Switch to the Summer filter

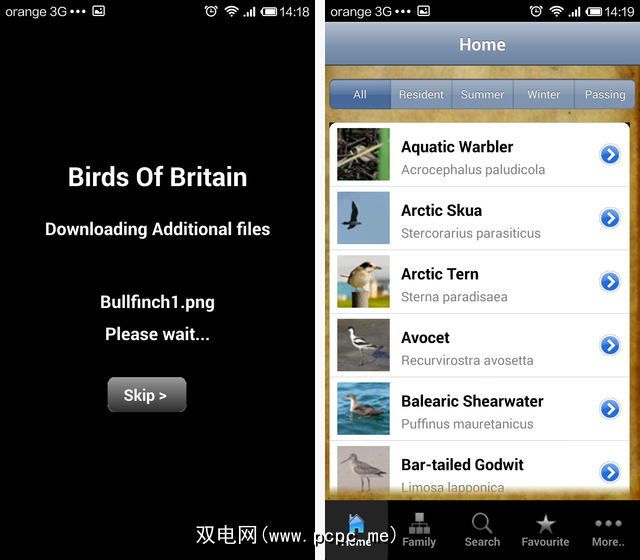coord(482,95)
